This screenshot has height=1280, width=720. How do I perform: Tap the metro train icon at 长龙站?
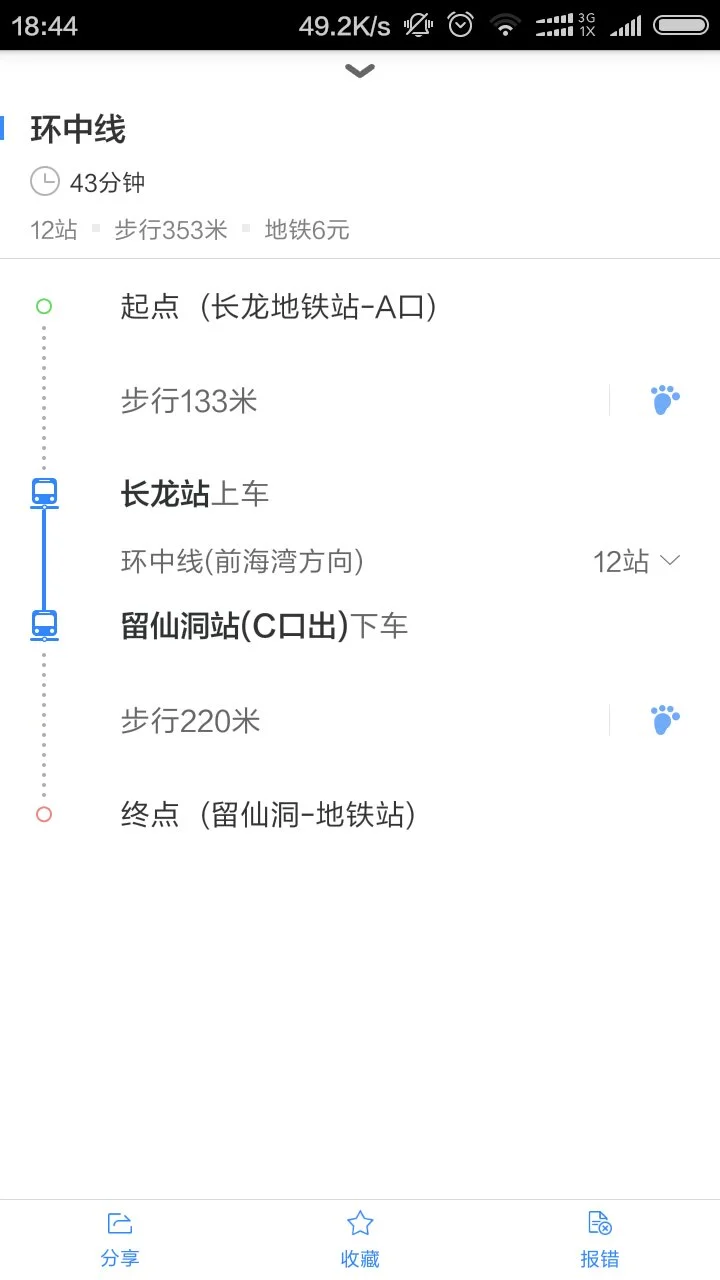click(44, 492)
